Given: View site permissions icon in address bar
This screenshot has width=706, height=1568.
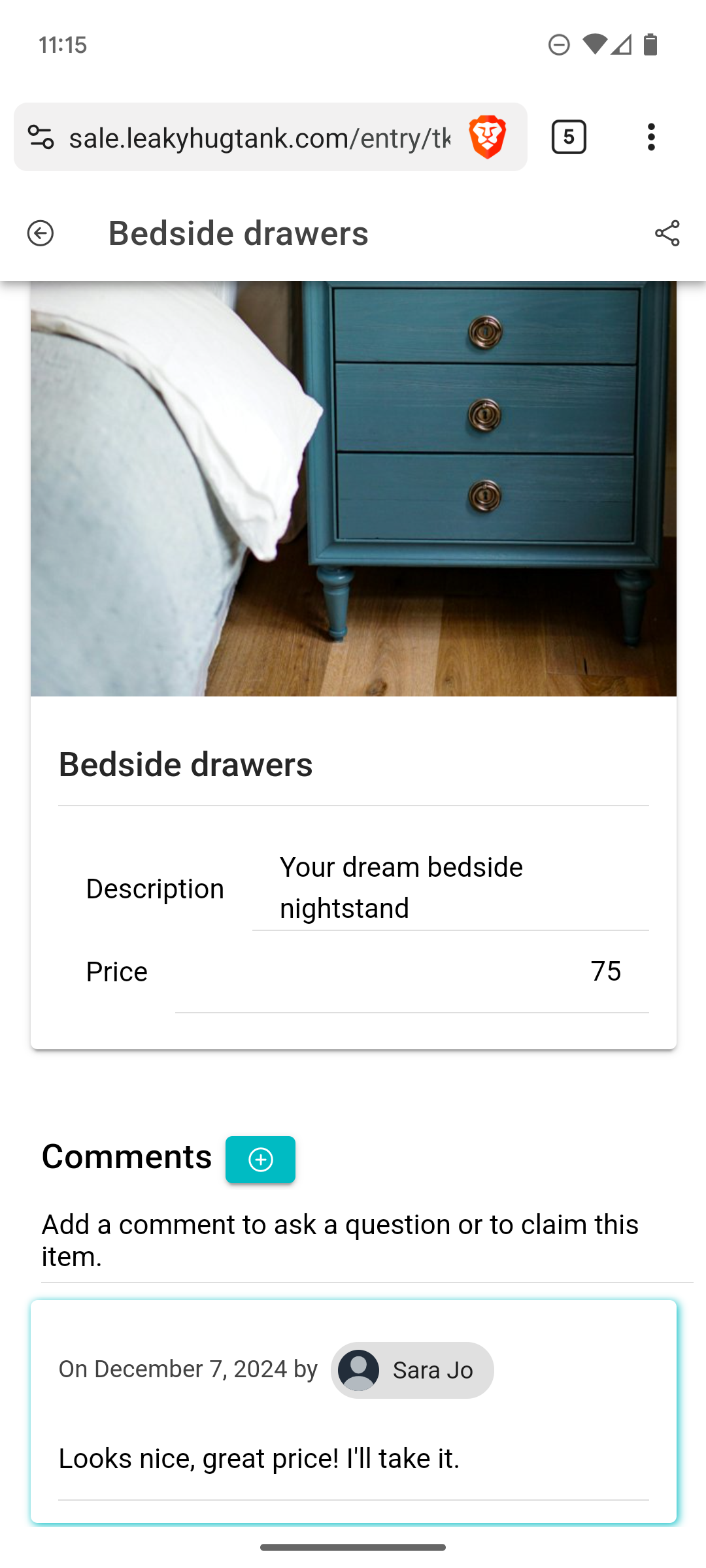Looking at the screenshot, I should (41, 137).
